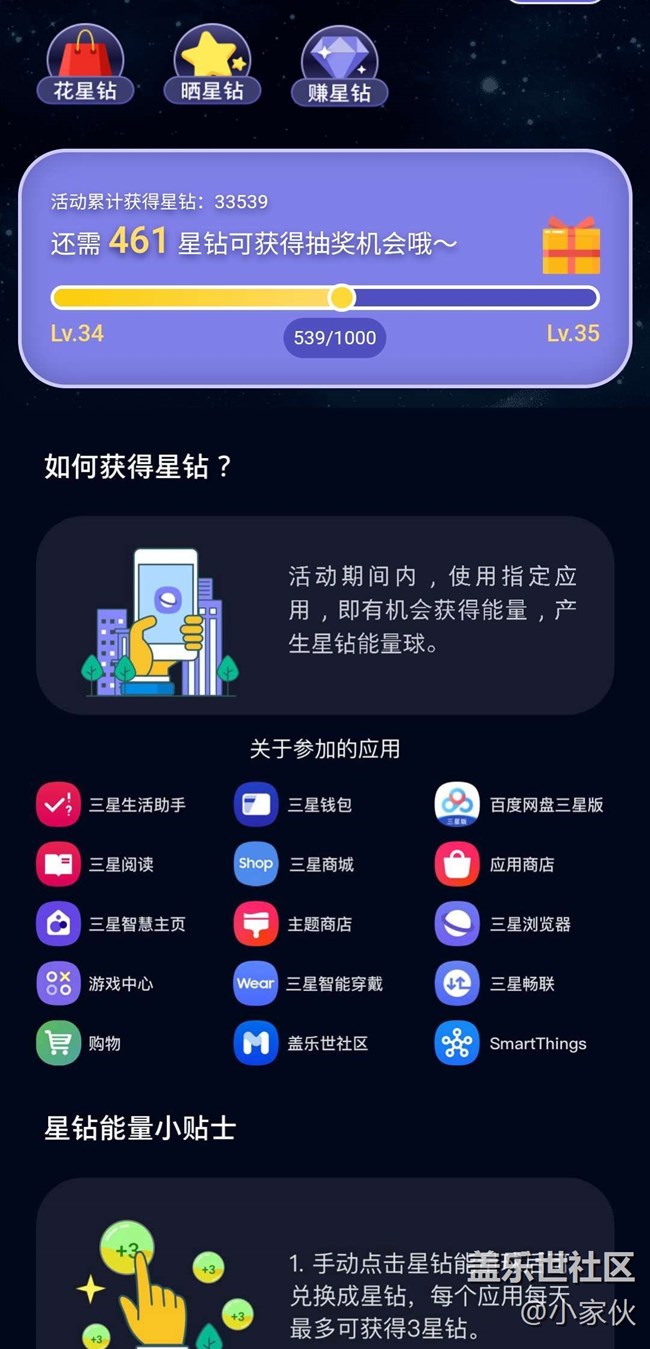
Task: Open the 花星钻 button
Action: (85, 65)
